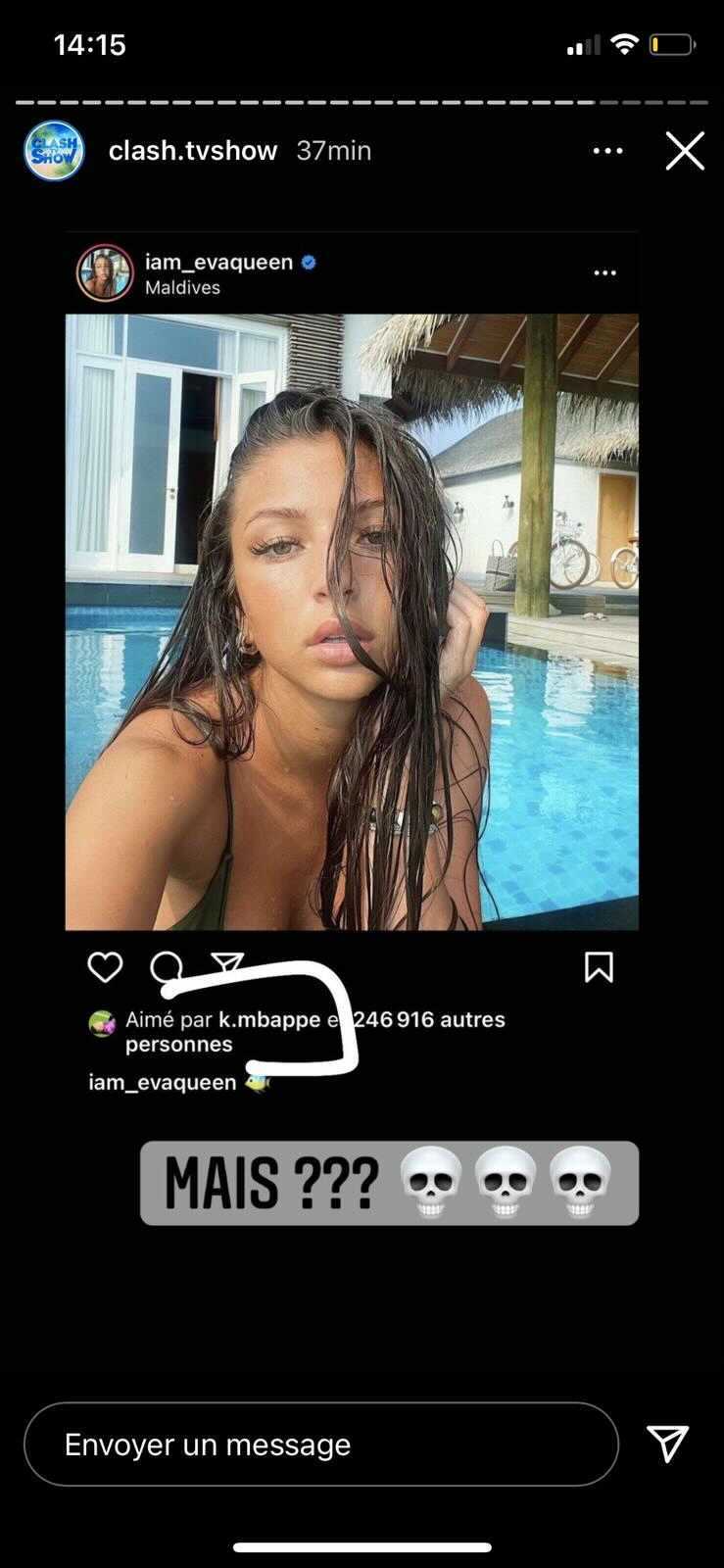Close the story viewer
Viewport: 724px width, 1568px height.
tap(685, 151)
